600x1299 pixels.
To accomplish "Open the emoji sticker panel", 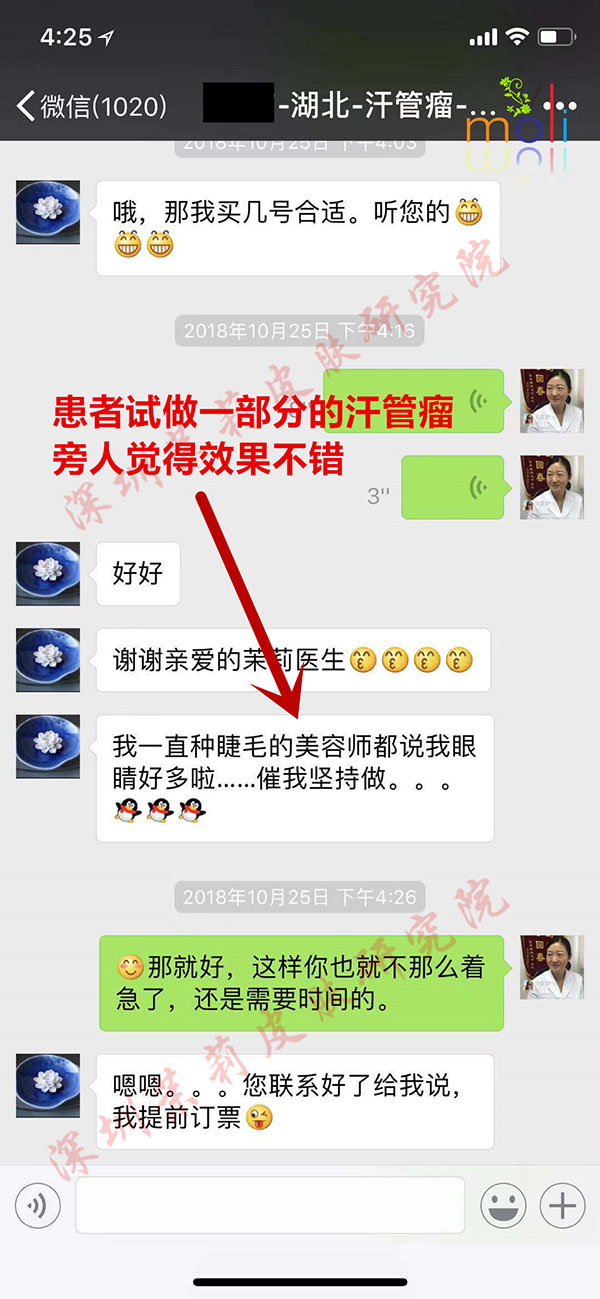I will (504, 1206).
